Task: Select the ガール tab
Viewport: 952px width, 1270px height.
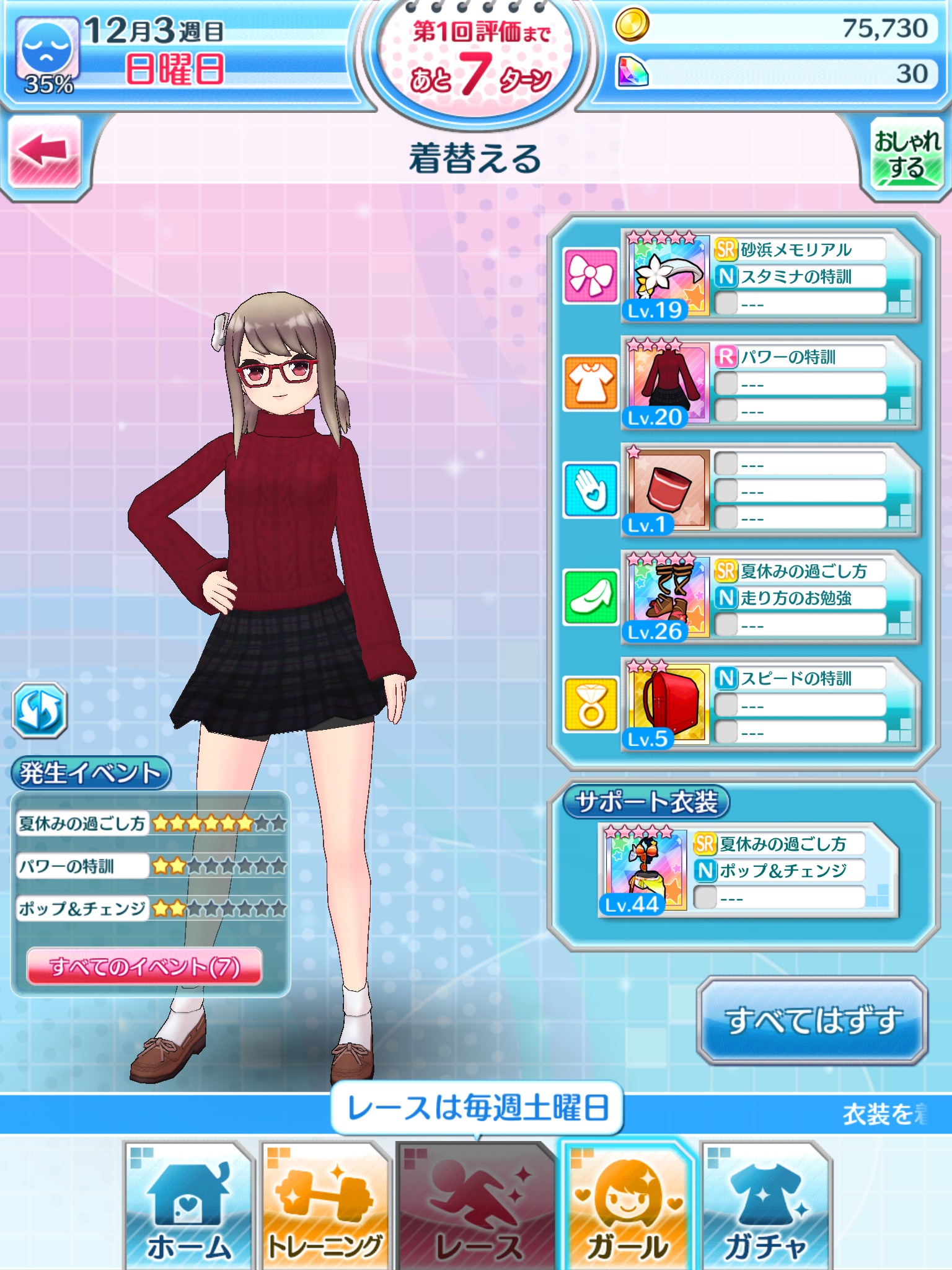Action: point(627,1206)
